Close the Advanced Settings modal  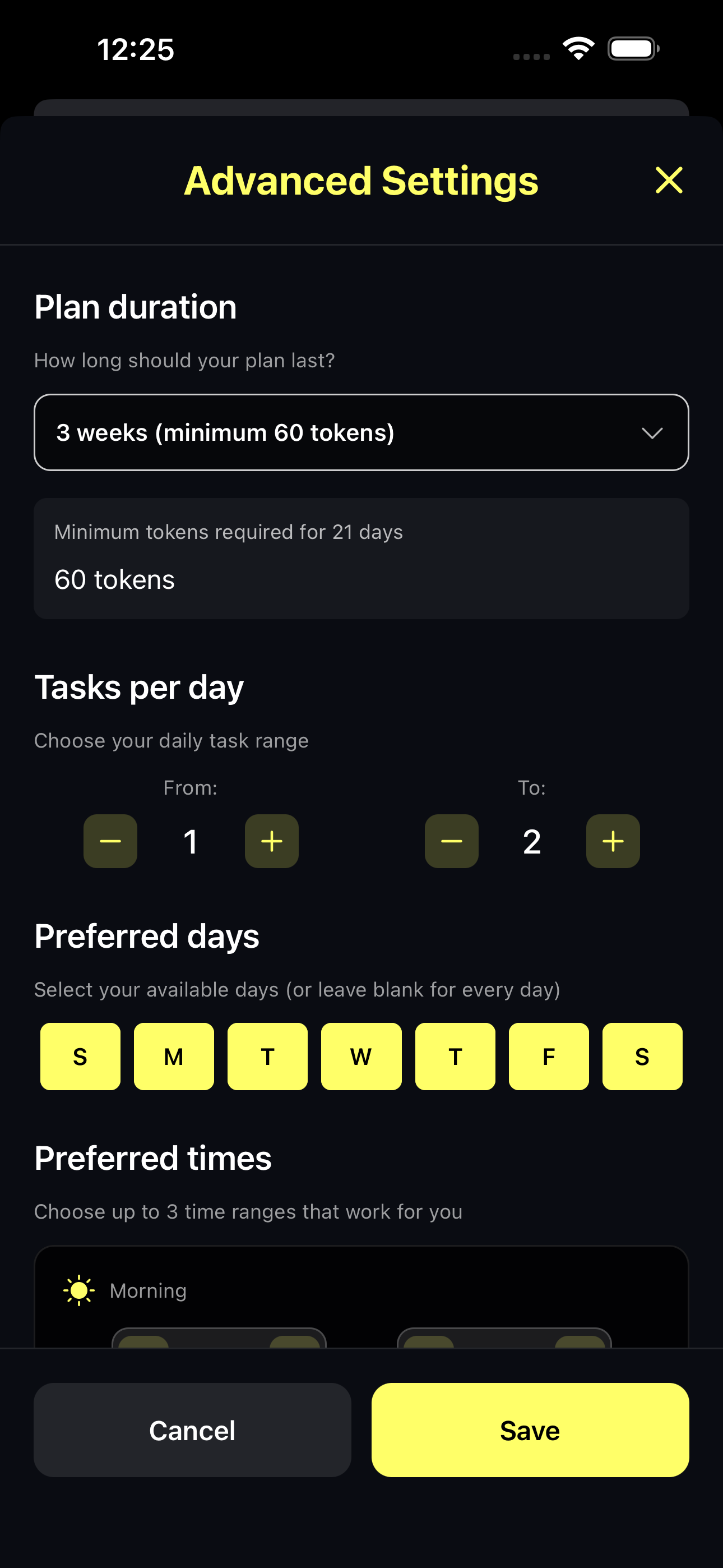pos(668,179)
